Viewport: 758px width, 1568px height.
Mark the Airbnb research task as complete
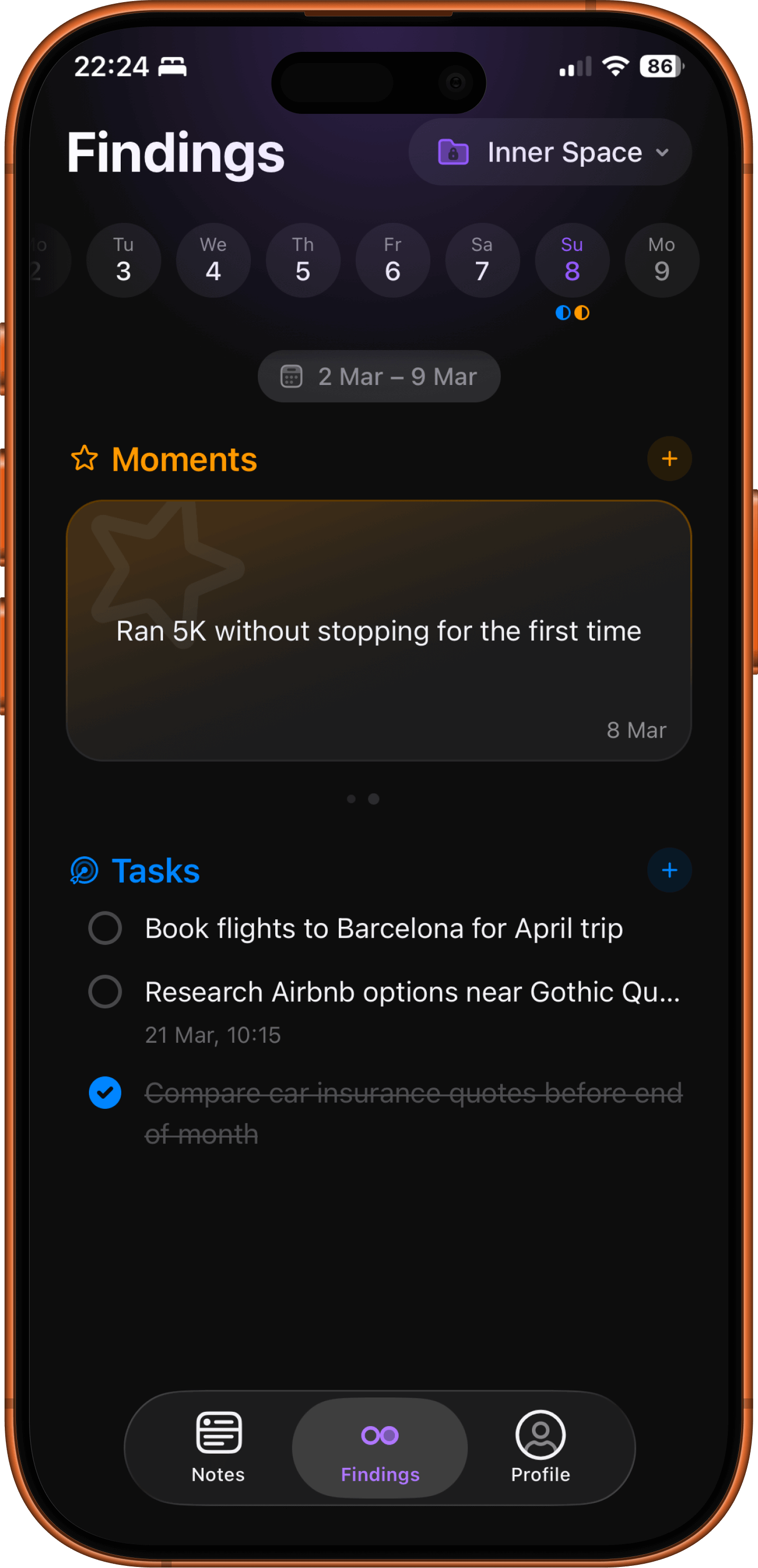point(105,992)
